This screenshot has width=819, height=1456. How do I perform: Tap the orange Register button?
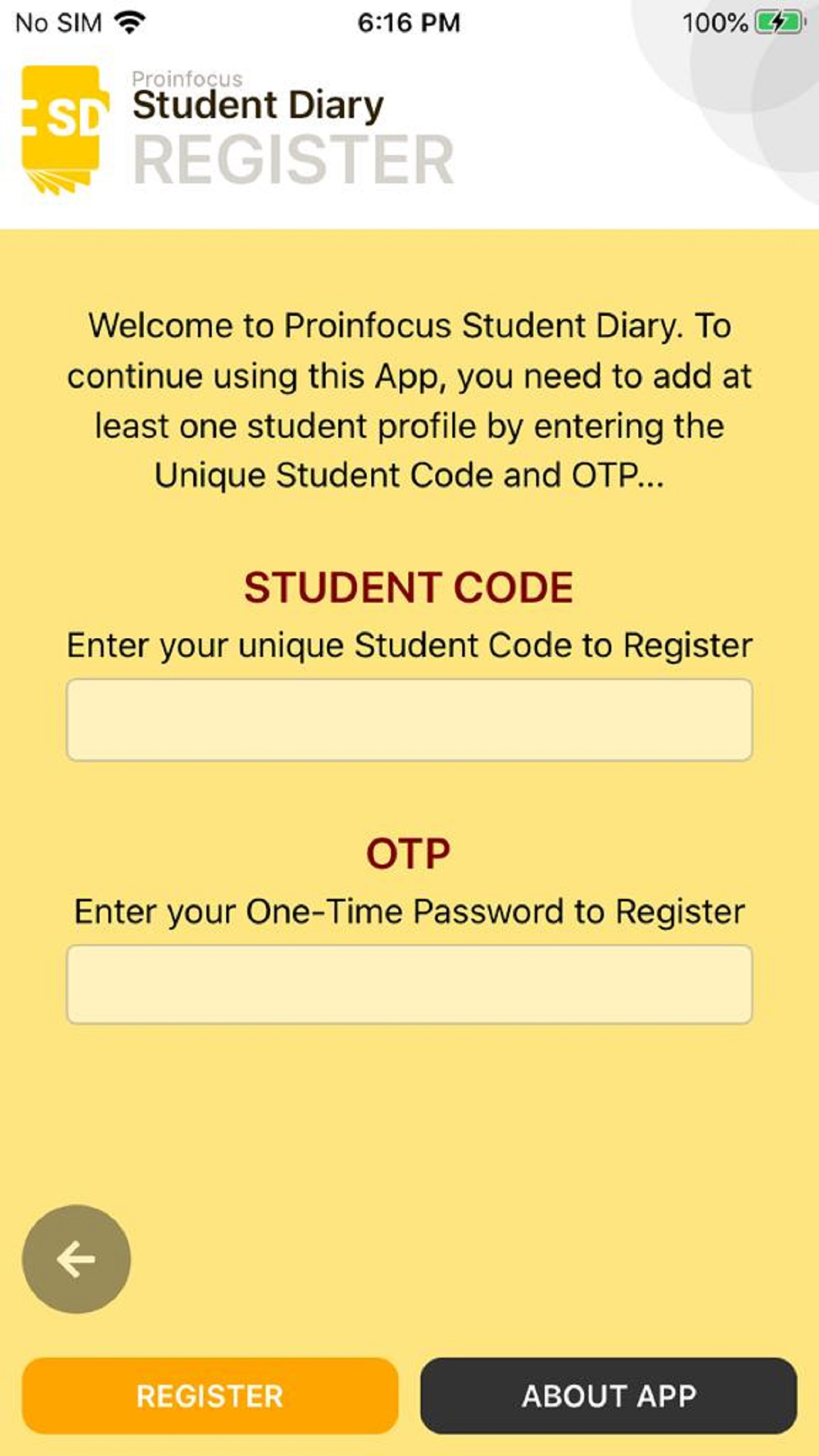(210, 1395)
